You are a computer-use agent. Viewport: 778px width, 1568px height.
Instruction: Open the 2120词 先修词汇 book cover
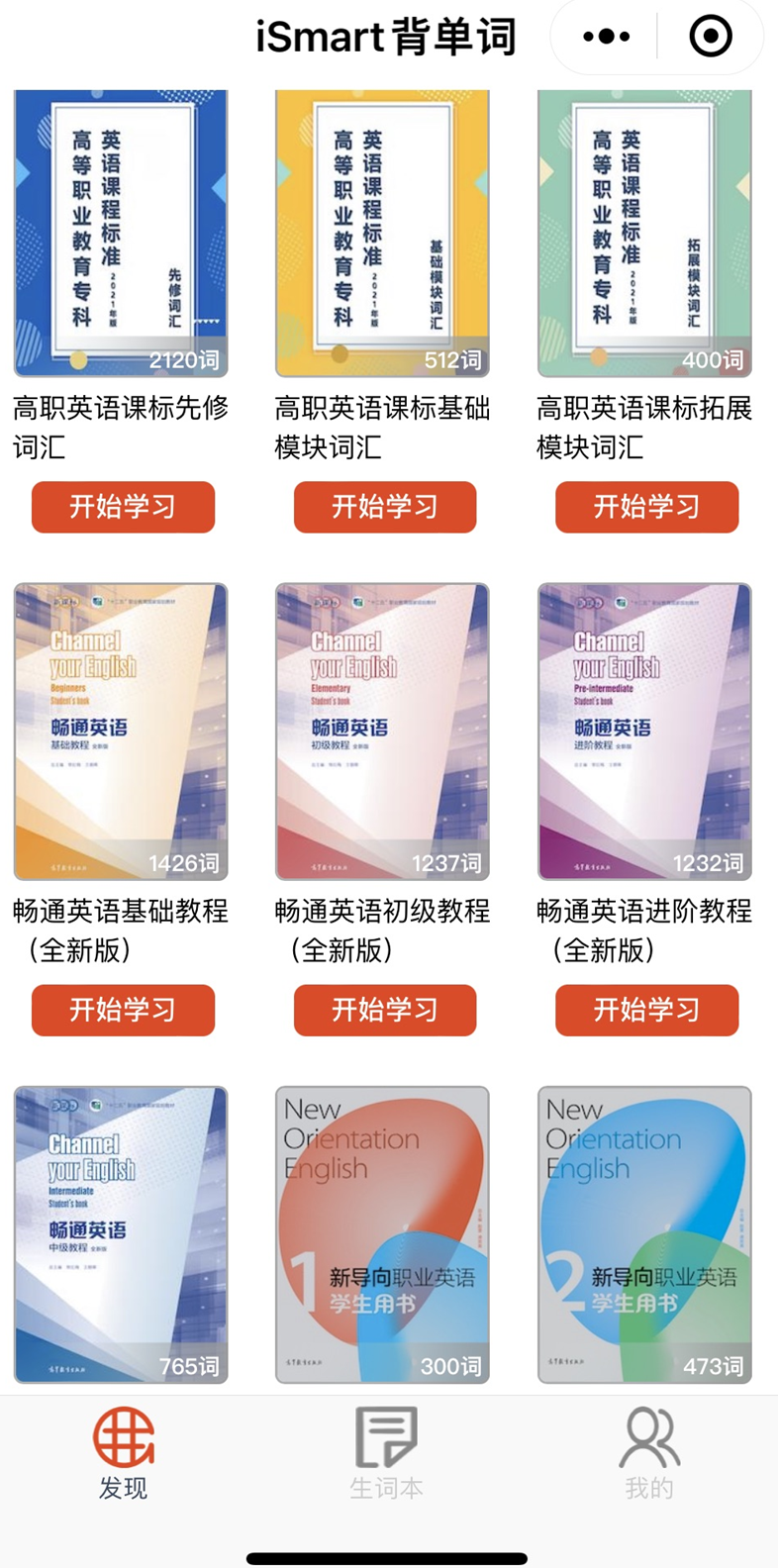tap(121, 234)
